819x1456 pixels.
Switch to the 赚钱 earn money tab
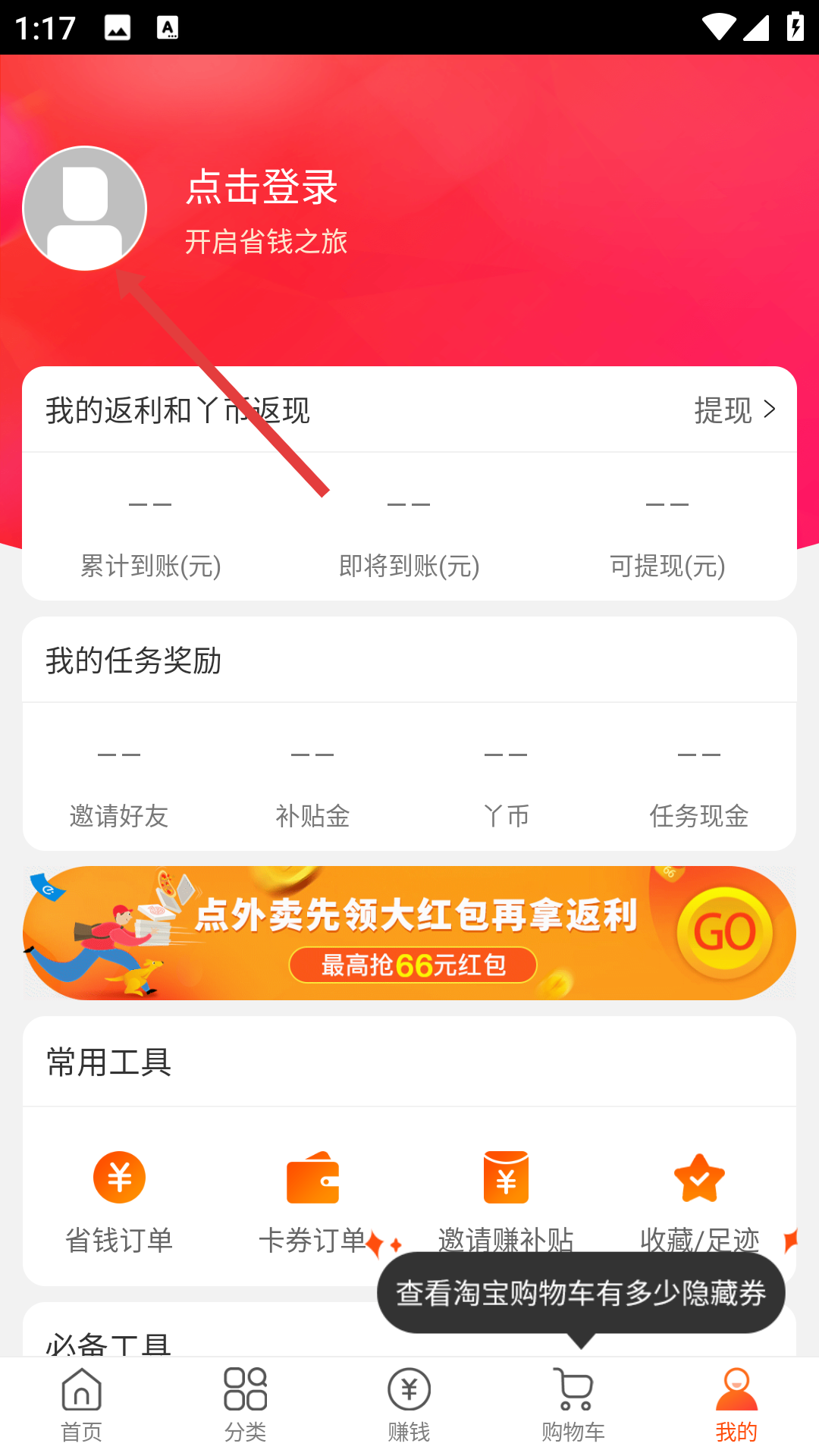(409, 1406)
